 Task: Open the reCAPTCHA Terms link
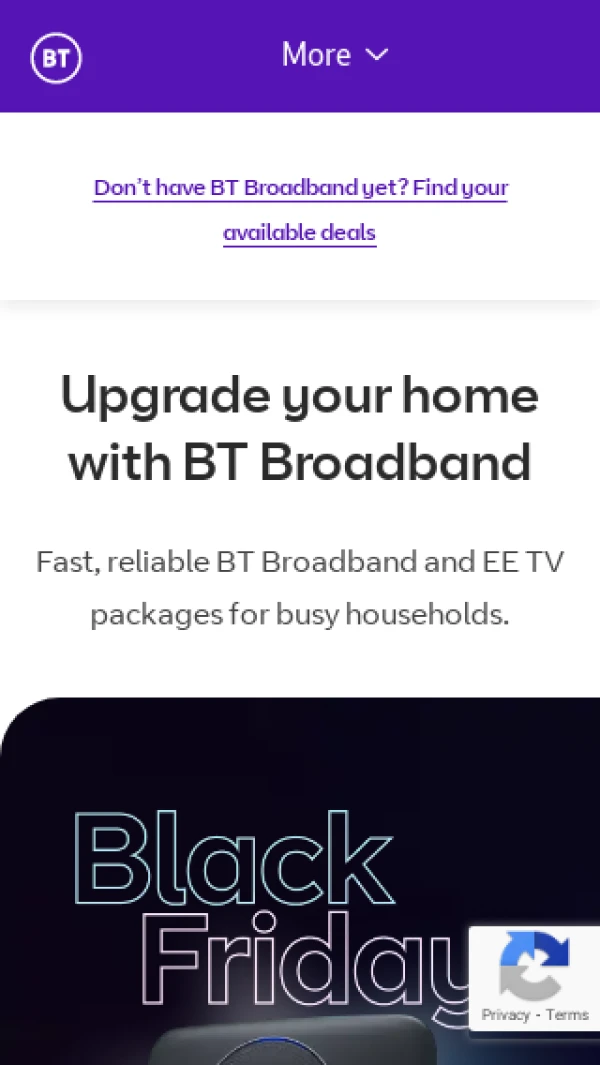(568, 1014)
